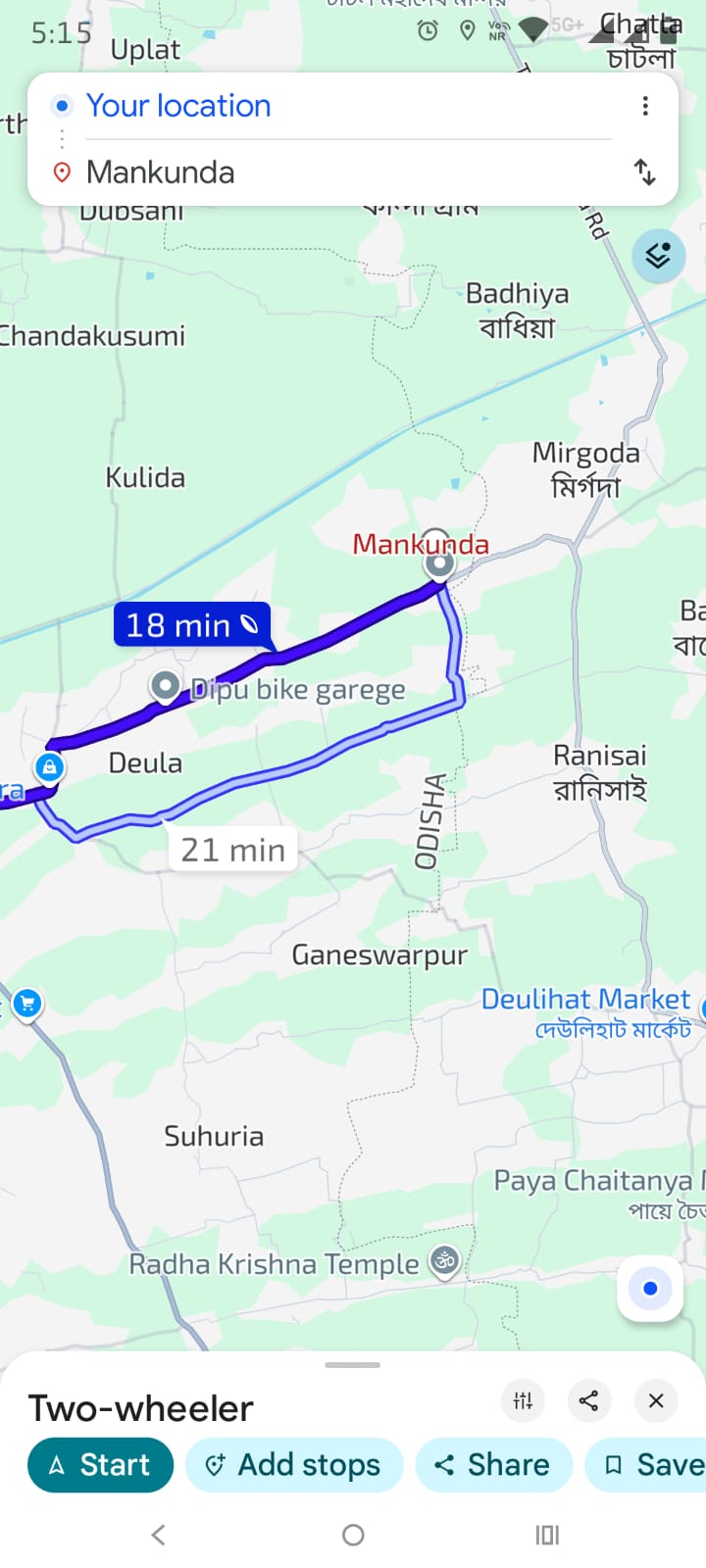Select the 21 min alternate route
Screen dimensions: 706x1568
tap(232, 850)
